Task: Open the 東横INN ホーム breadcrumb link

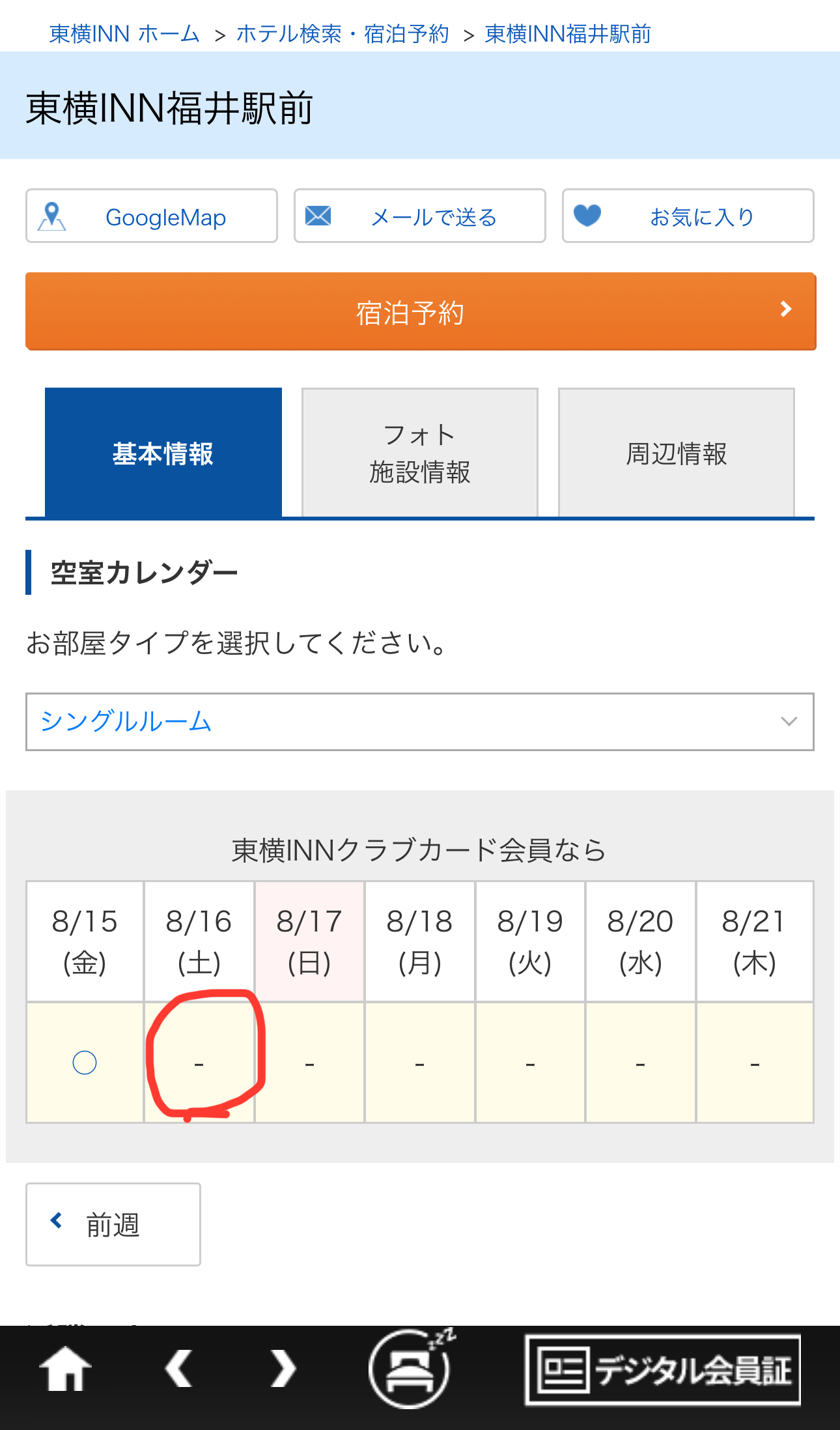Action: 124,34
